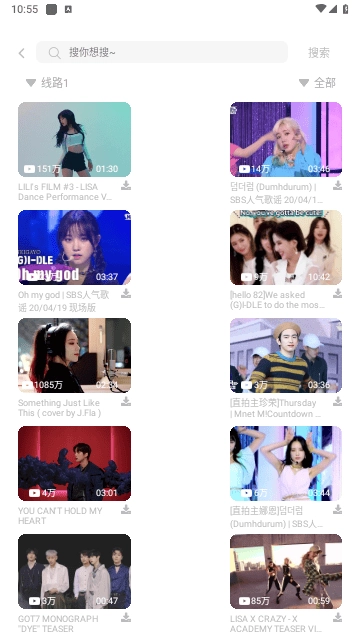Open the hello 82 (G)I-DLE video

[286, 247]
